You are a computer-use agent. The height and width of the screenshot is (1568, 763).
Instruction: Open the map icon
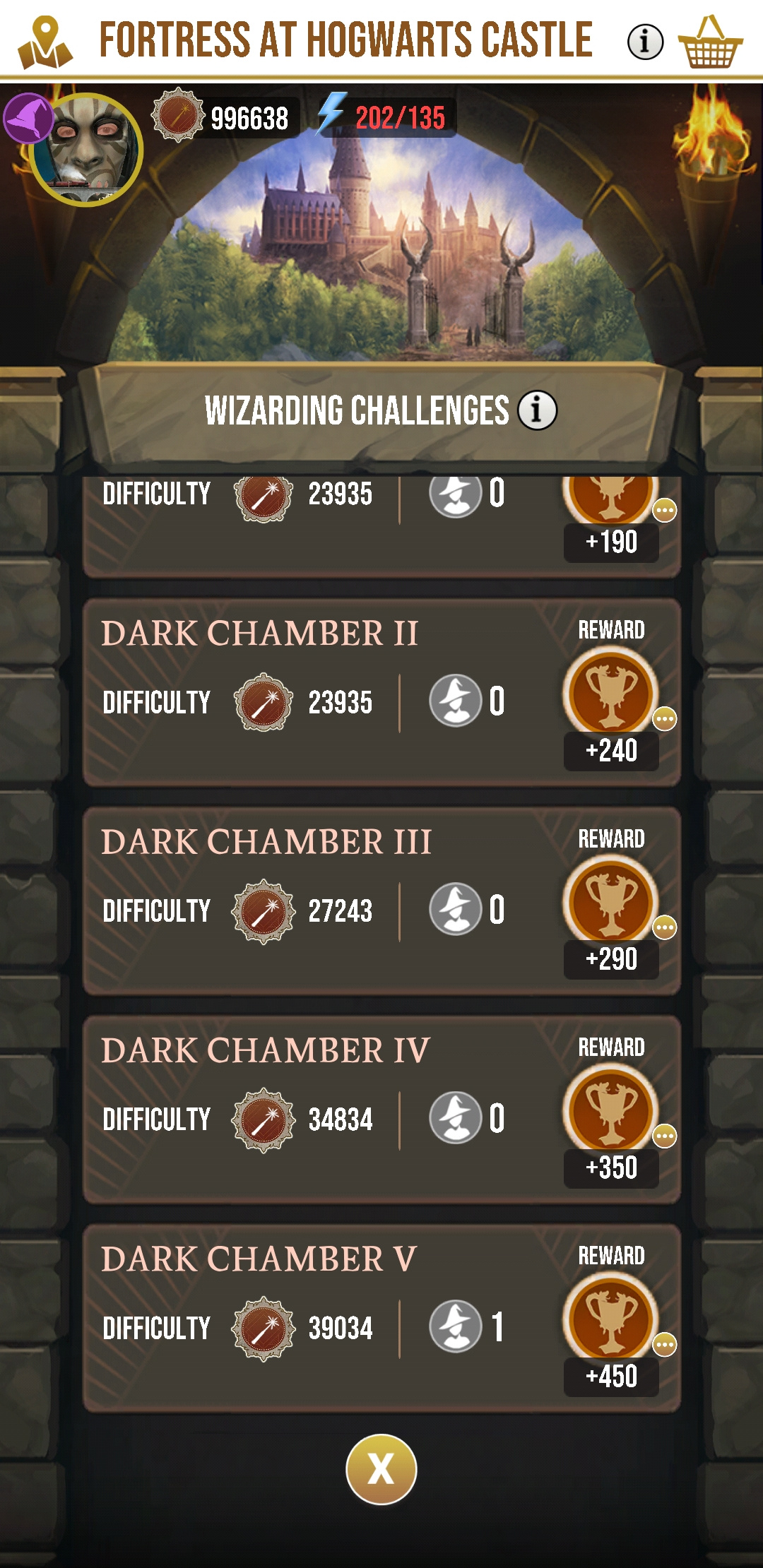45,42
